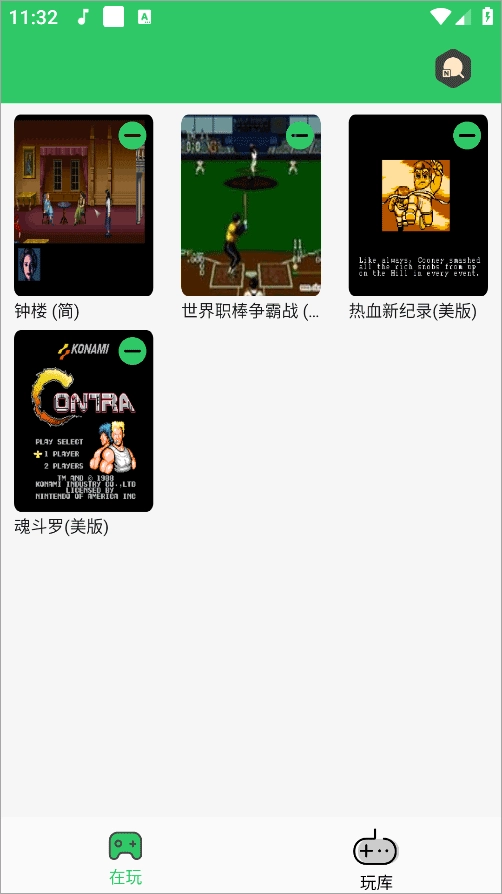The width and height of the screenshot is (502, 894).
Task: Remove 热血新纪录(美版) with its minus button
Action: click(x=467, y=136)
